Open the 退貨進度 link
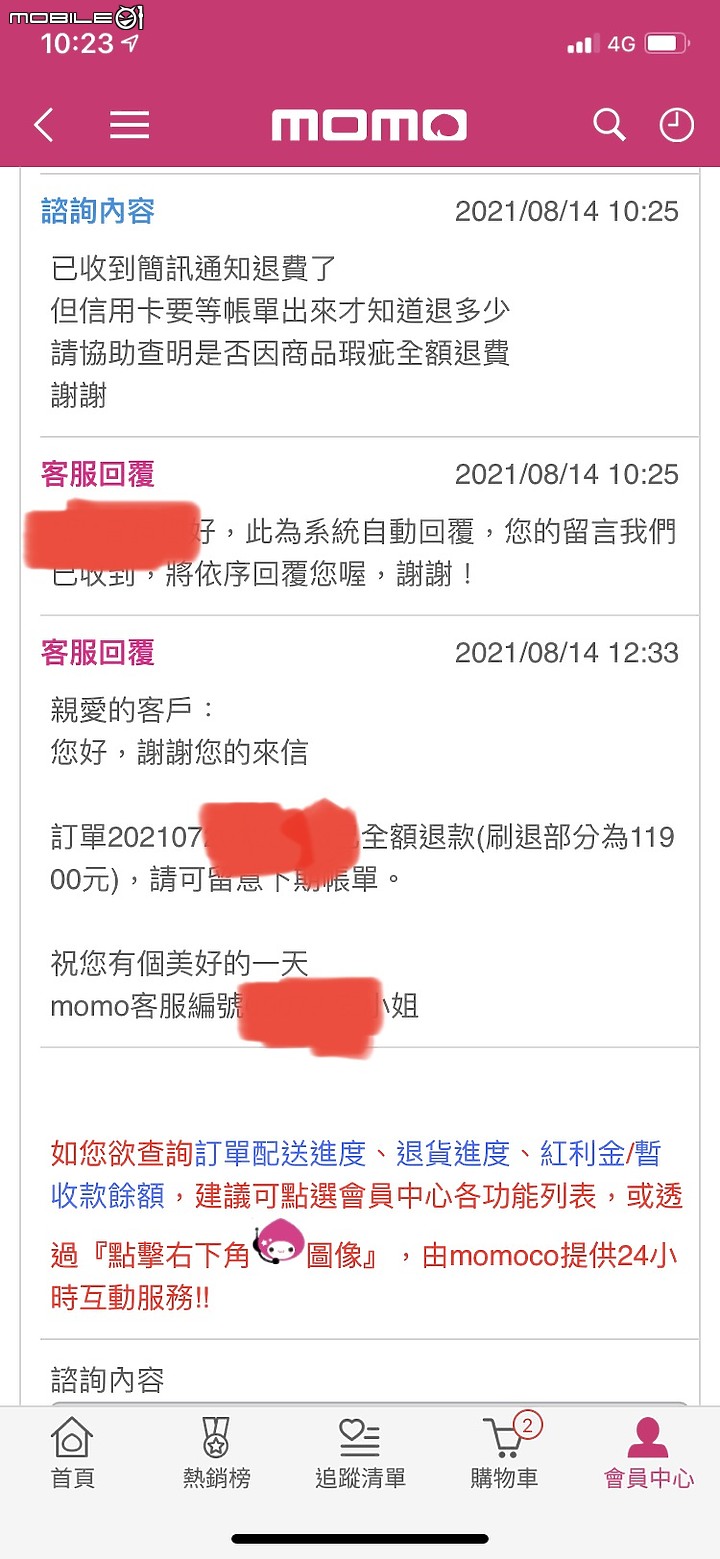This screenshot has width=720, height=1559. 453,1154
